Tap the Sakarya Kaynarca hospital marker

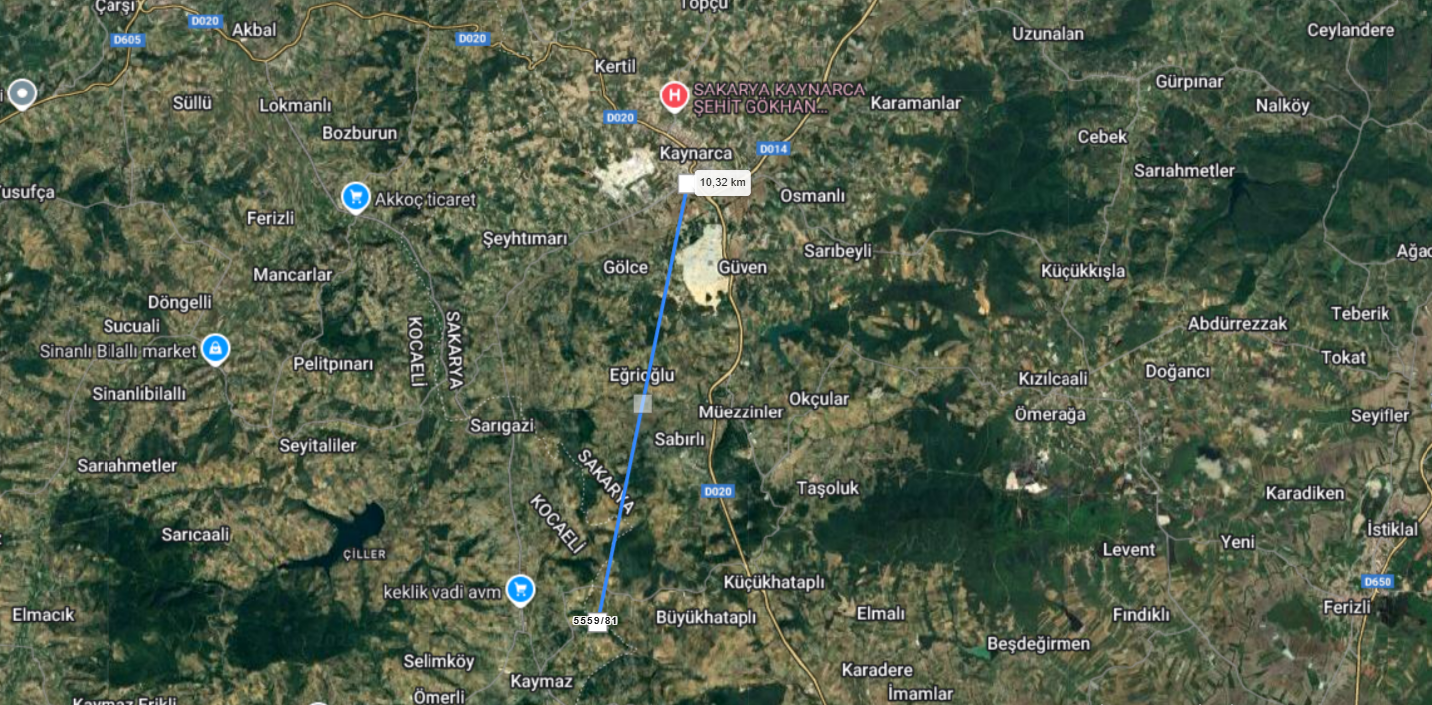point(675,96)
